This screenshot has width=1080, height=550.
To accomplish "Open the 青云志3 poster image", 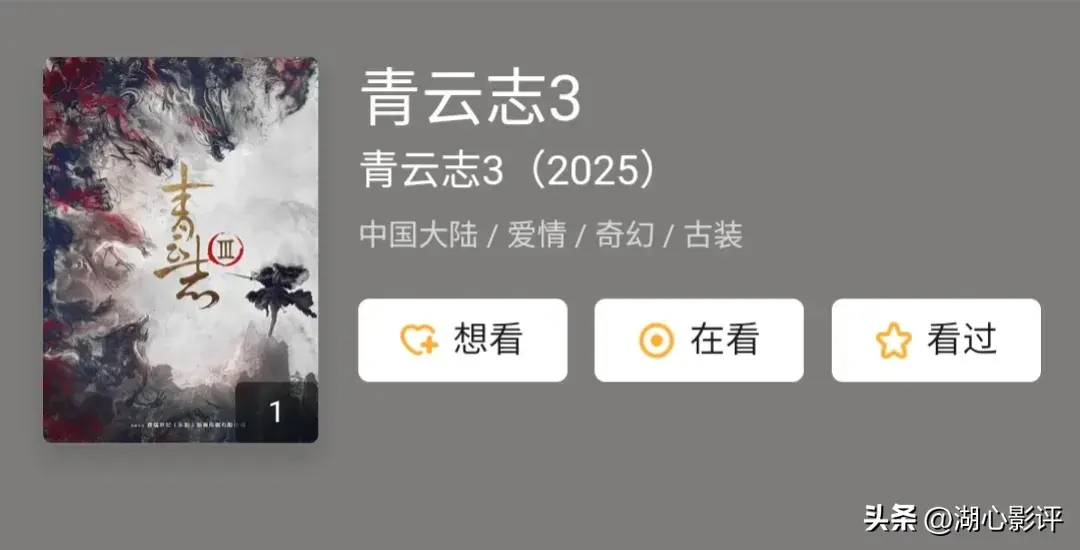I will point(180,250).
